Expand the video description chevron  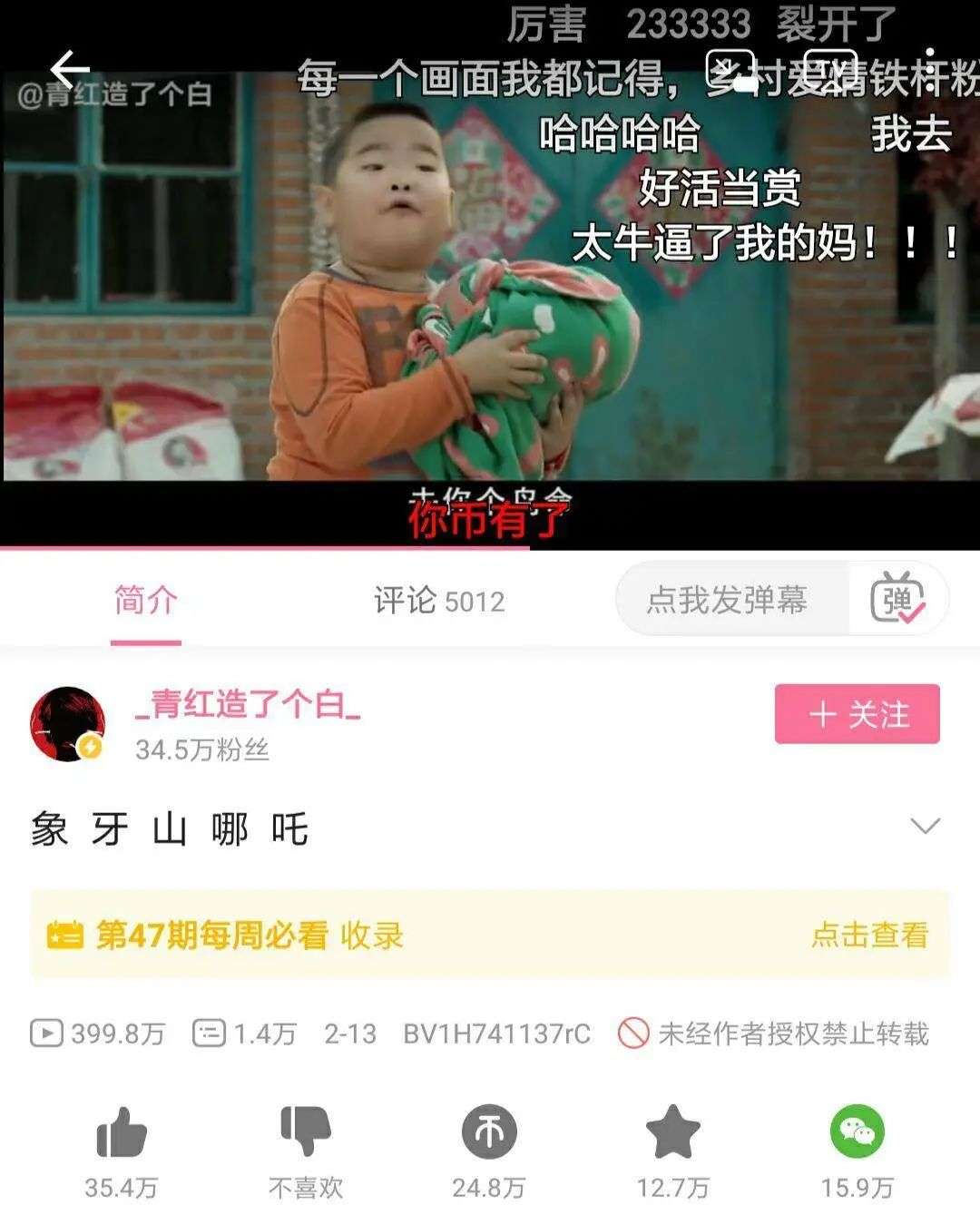click(925, 827)
